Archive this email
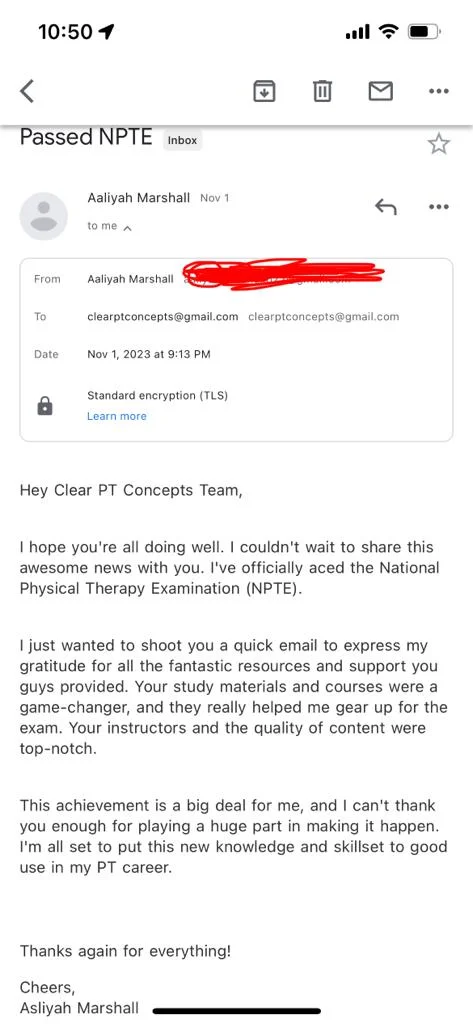The width and height of the screenshot is (473, 1024). 264,91
